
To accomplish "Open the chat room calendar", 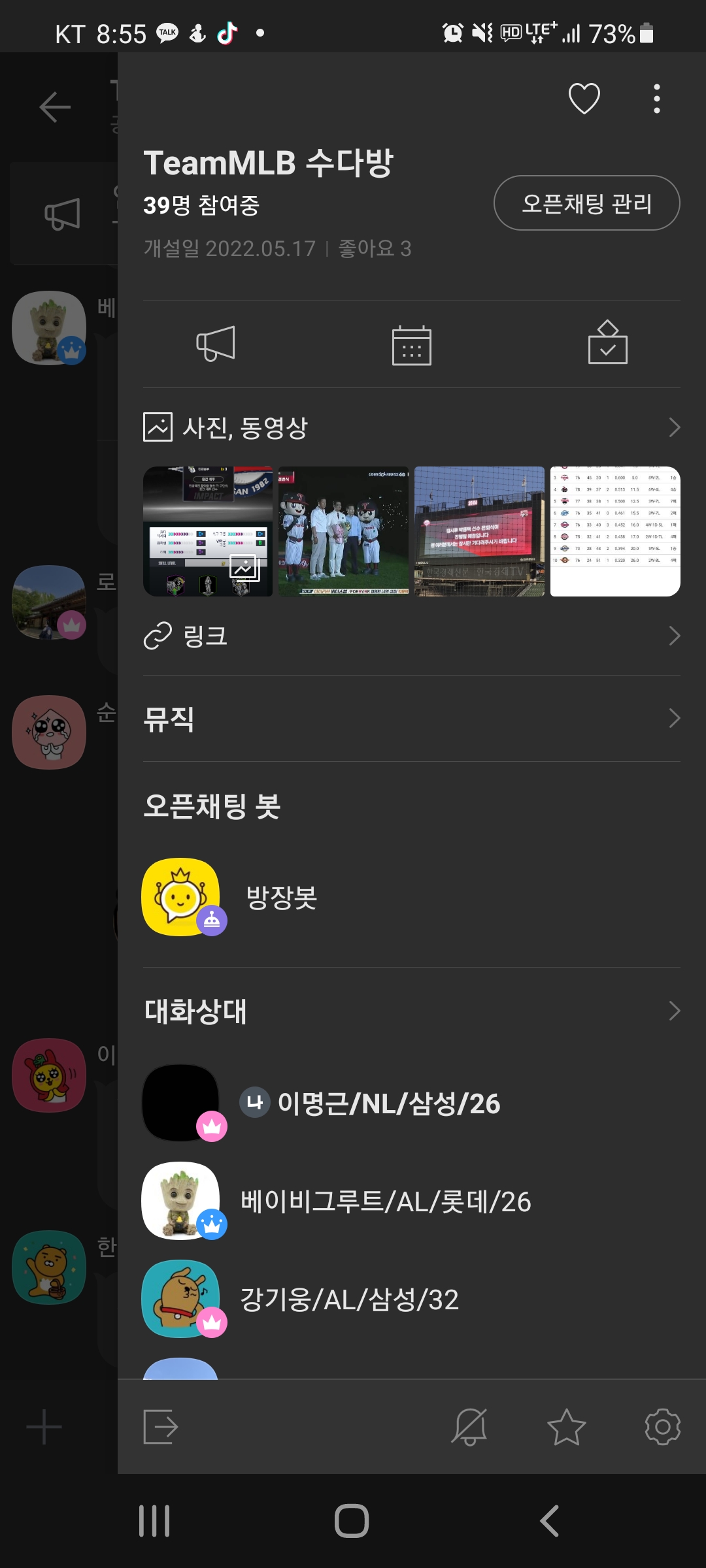I will tap(411, 345).
